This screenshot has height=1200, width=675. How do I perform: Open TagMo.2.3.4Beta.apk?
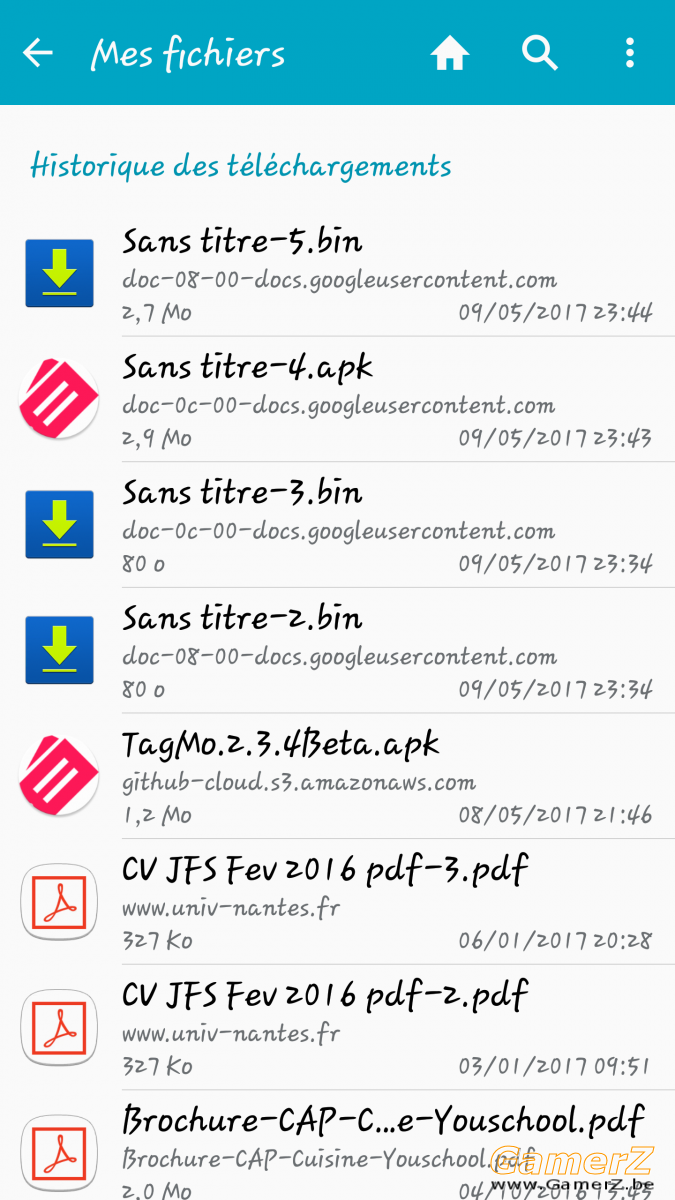337,777
